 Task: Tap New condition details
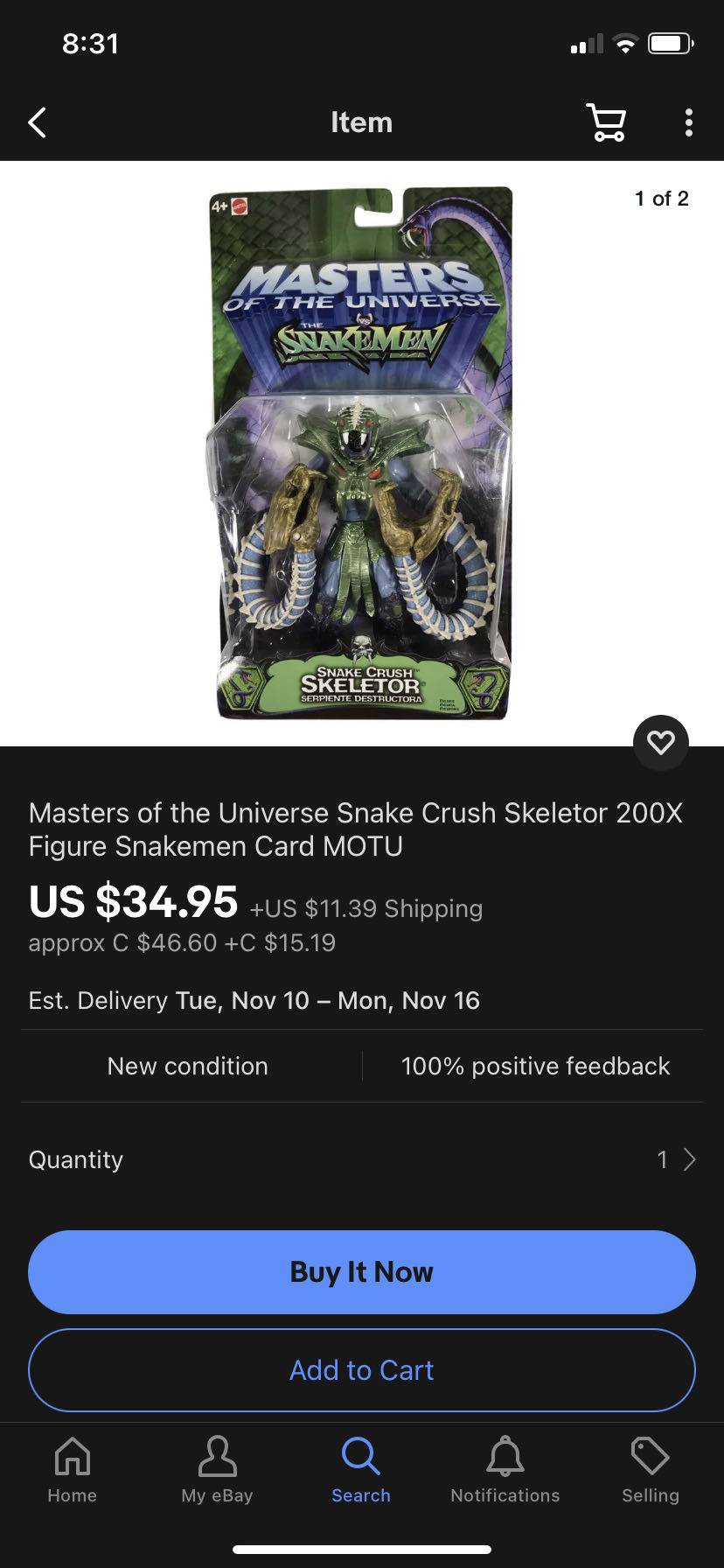coord(187,1066)
